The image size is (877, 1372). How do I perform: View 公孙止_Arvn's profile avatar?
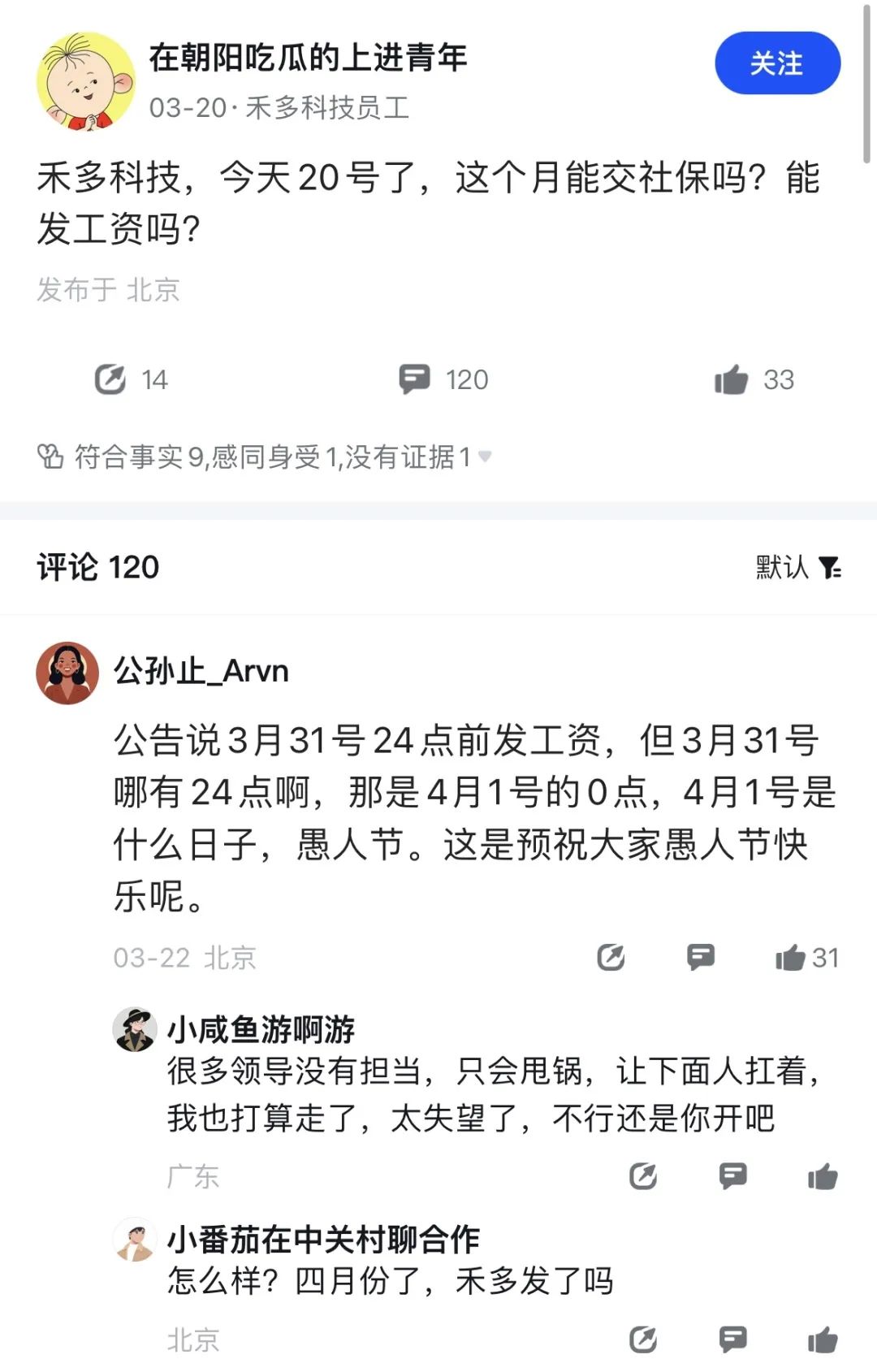(x=67, y=673)
